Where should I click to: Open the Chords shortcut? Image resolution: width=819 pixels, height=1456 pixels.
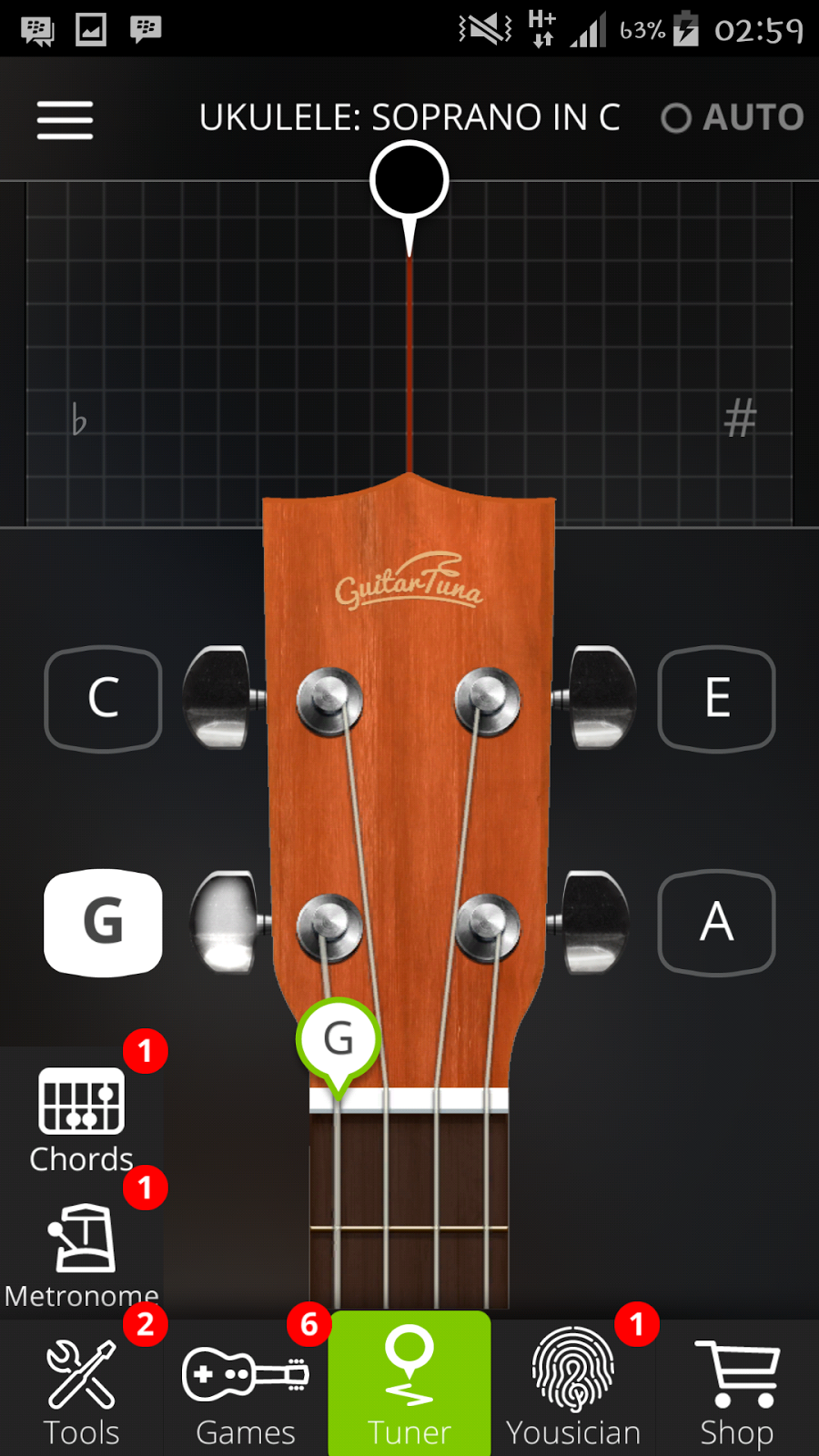[82, 1119]
